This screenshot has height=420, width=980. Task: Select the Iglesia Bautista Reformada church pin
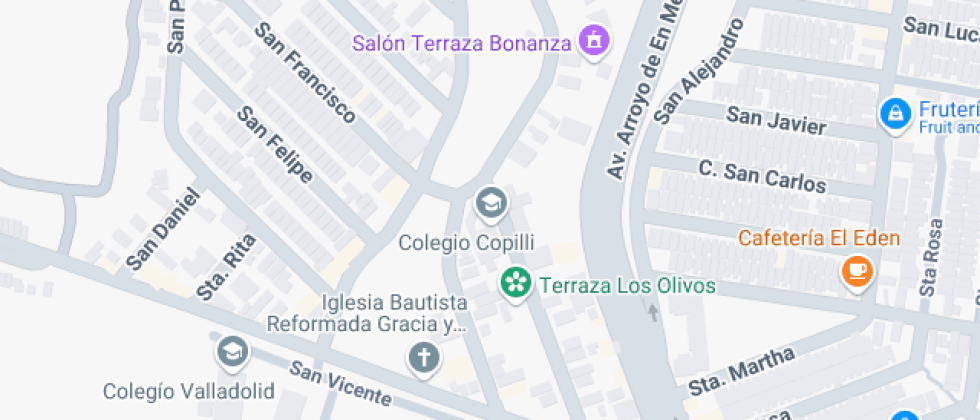point(424,359)
